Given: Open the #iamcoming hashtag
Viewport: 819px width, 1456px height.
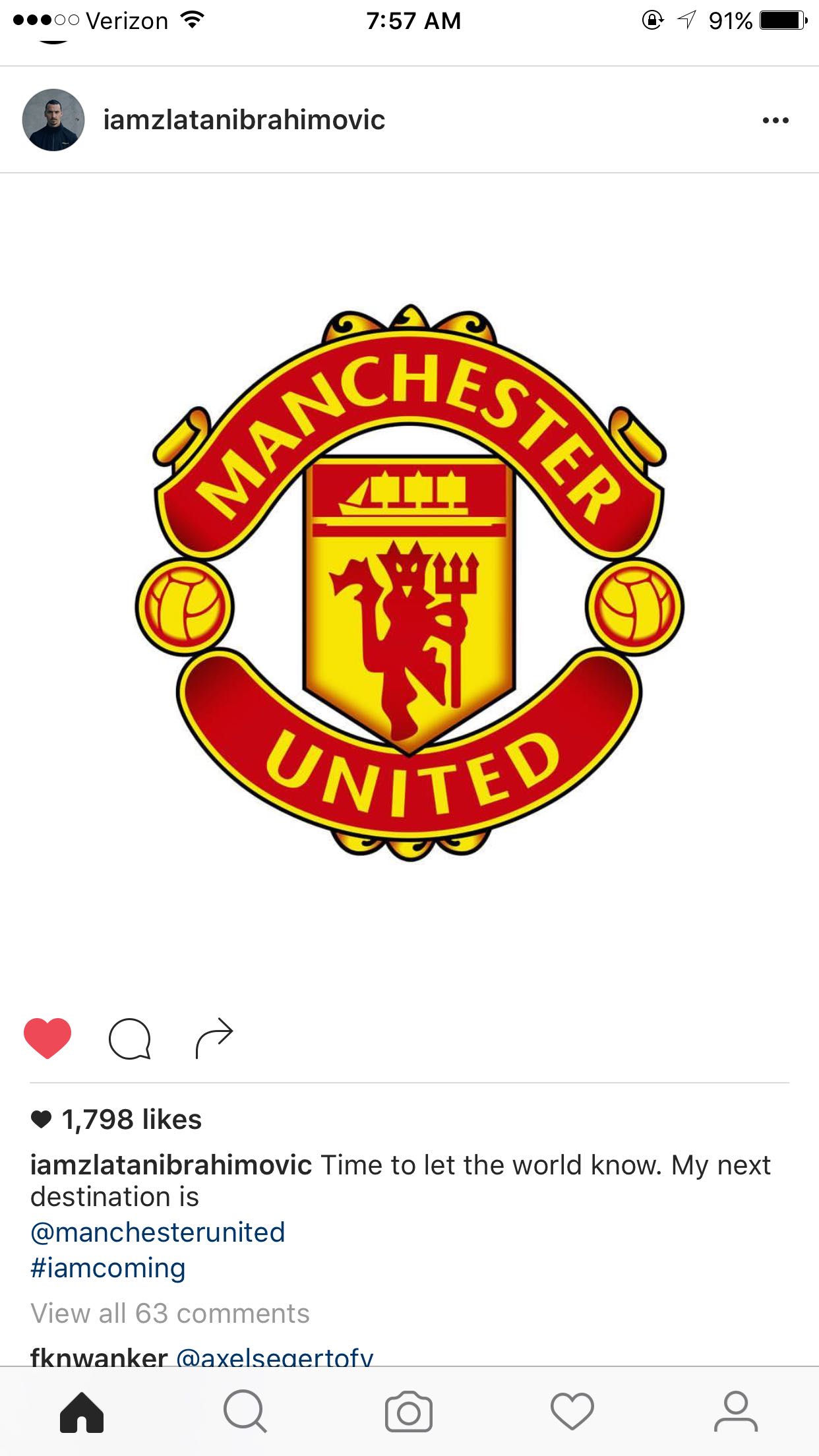Looking at the screenshot, I should pos(108,1267).
